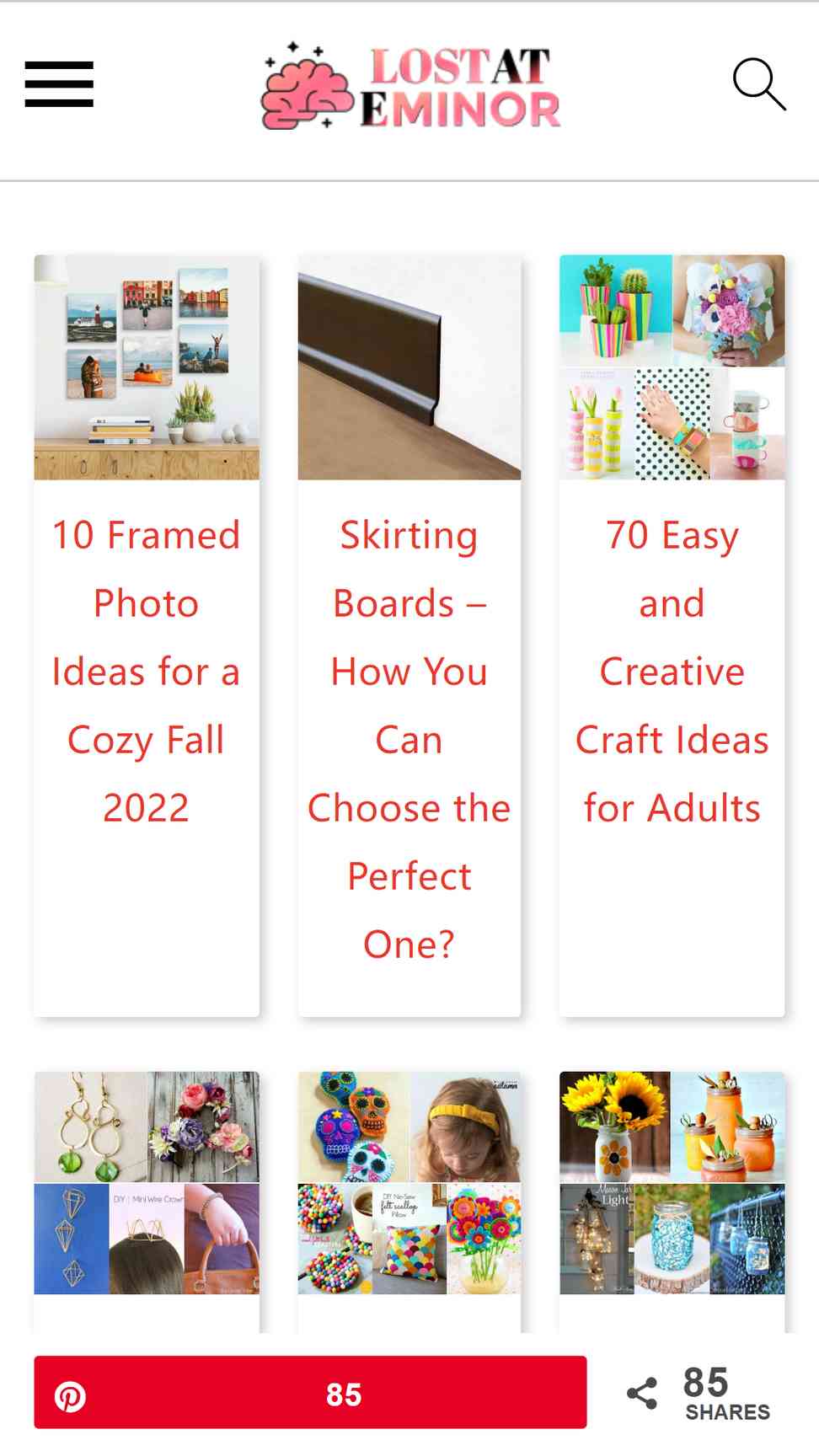Tap the colorful crafts collage image

click(x=672, y=367)
